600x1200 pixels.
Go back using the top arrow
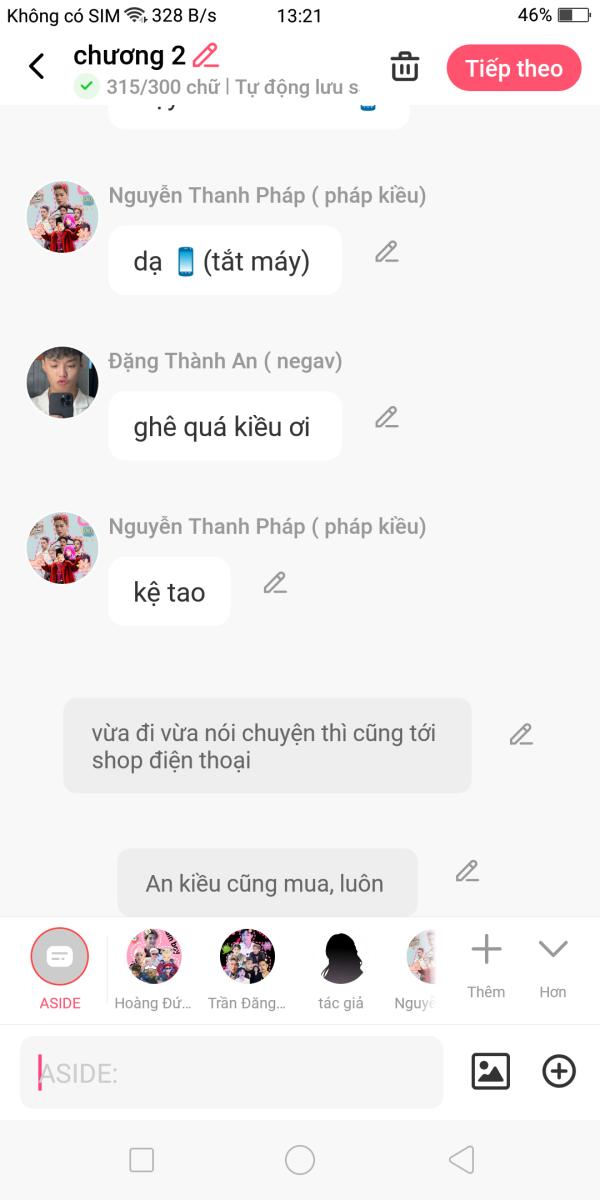coord(37,67)
